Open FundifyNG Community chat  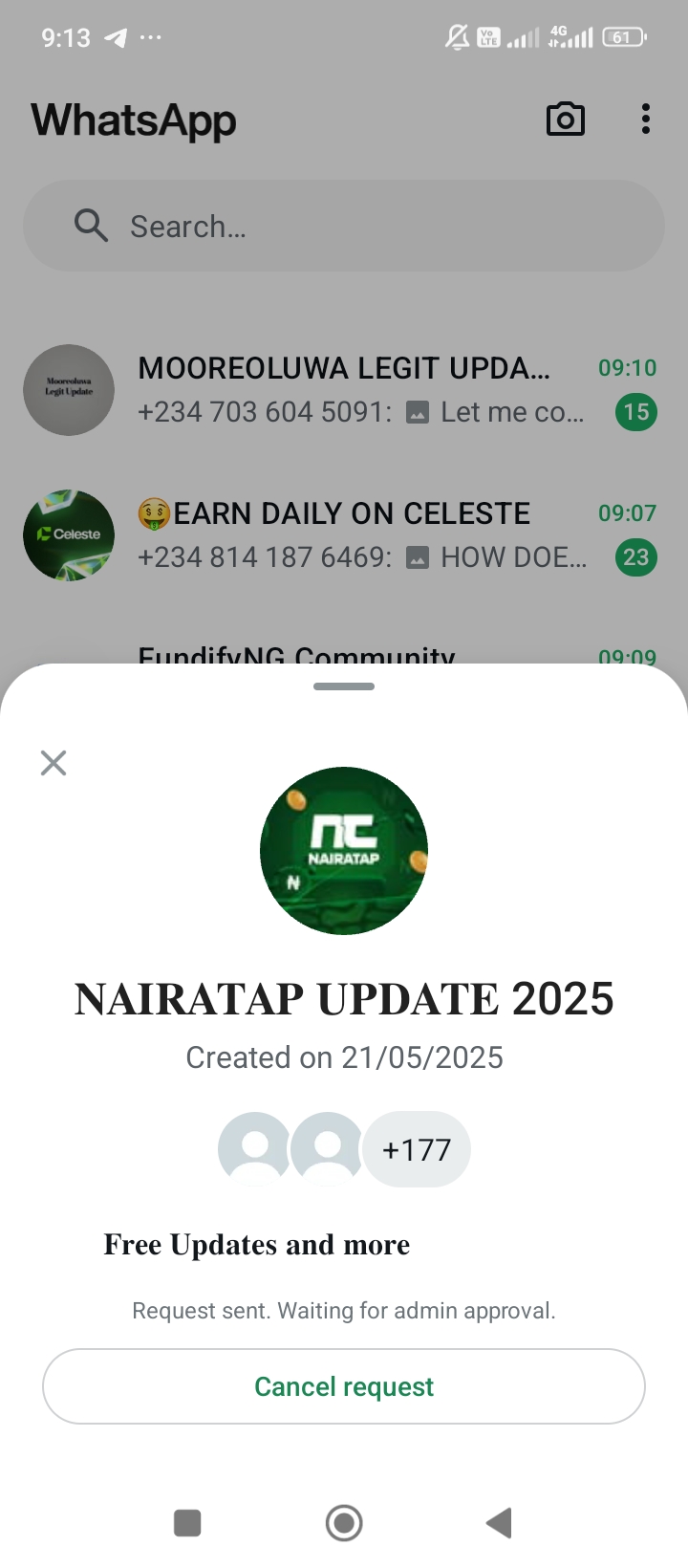click(296, 652)
